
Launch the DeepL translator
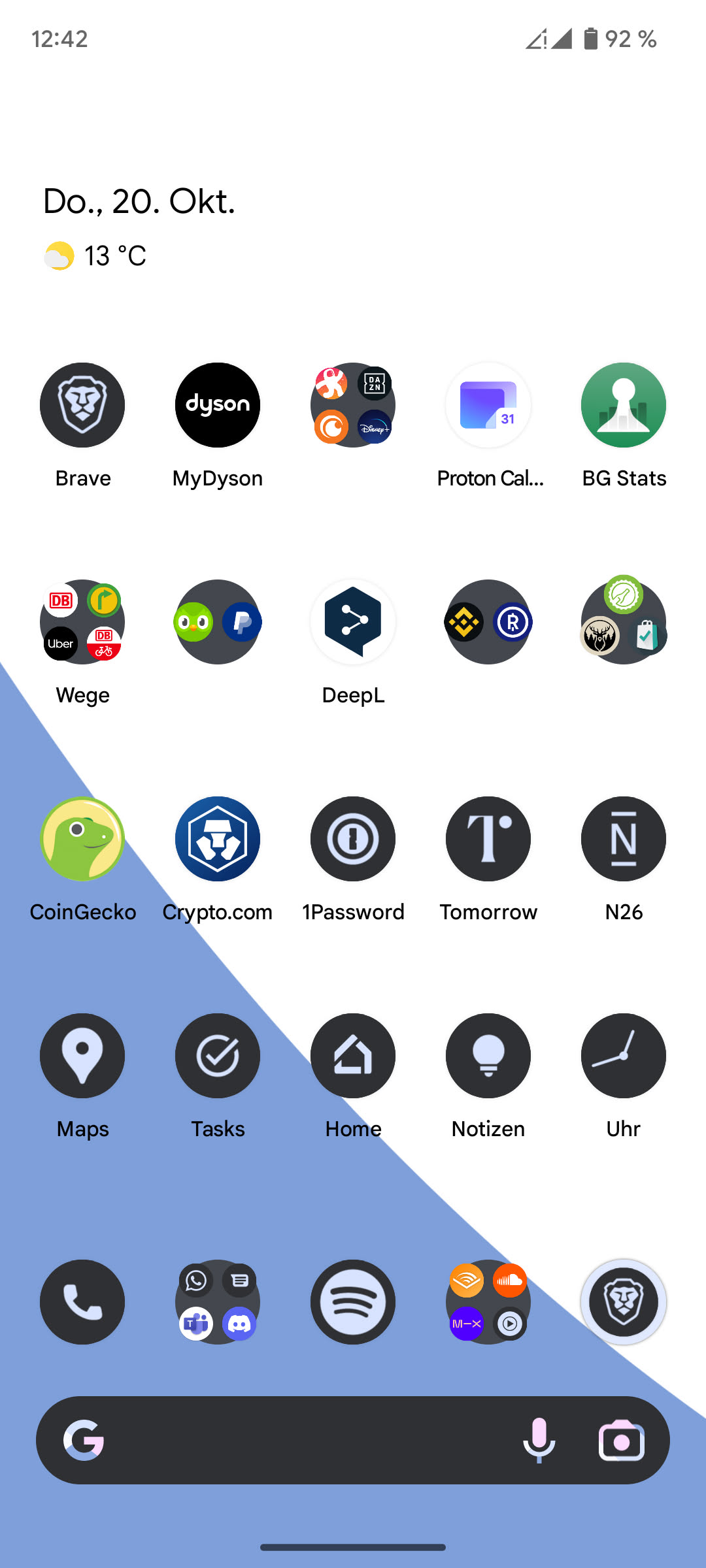tap(353, 622)
